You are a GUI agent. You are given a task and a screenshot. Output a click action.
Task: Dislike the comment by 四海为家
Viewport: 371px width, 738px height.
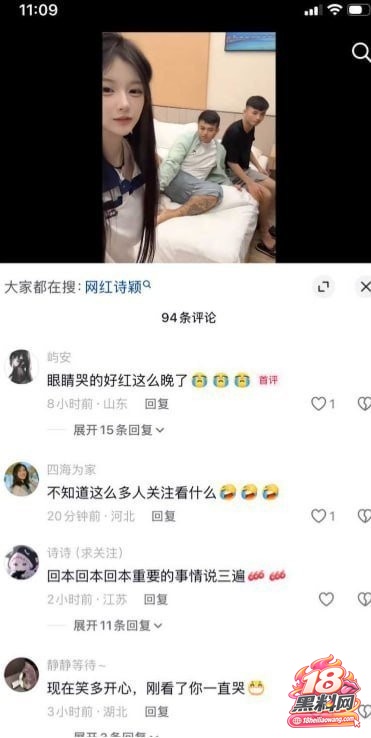click(x=364, y=516)
